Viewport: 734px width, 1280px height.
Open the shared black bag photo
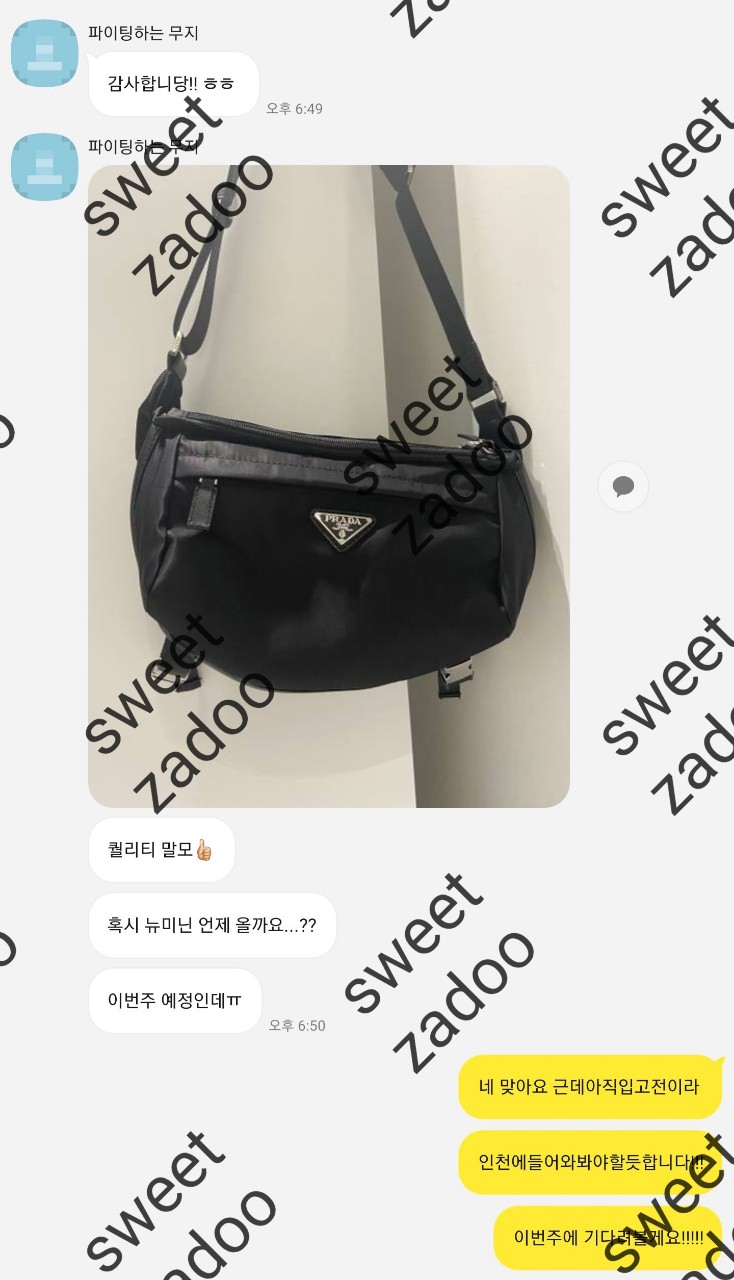point(329,486)
